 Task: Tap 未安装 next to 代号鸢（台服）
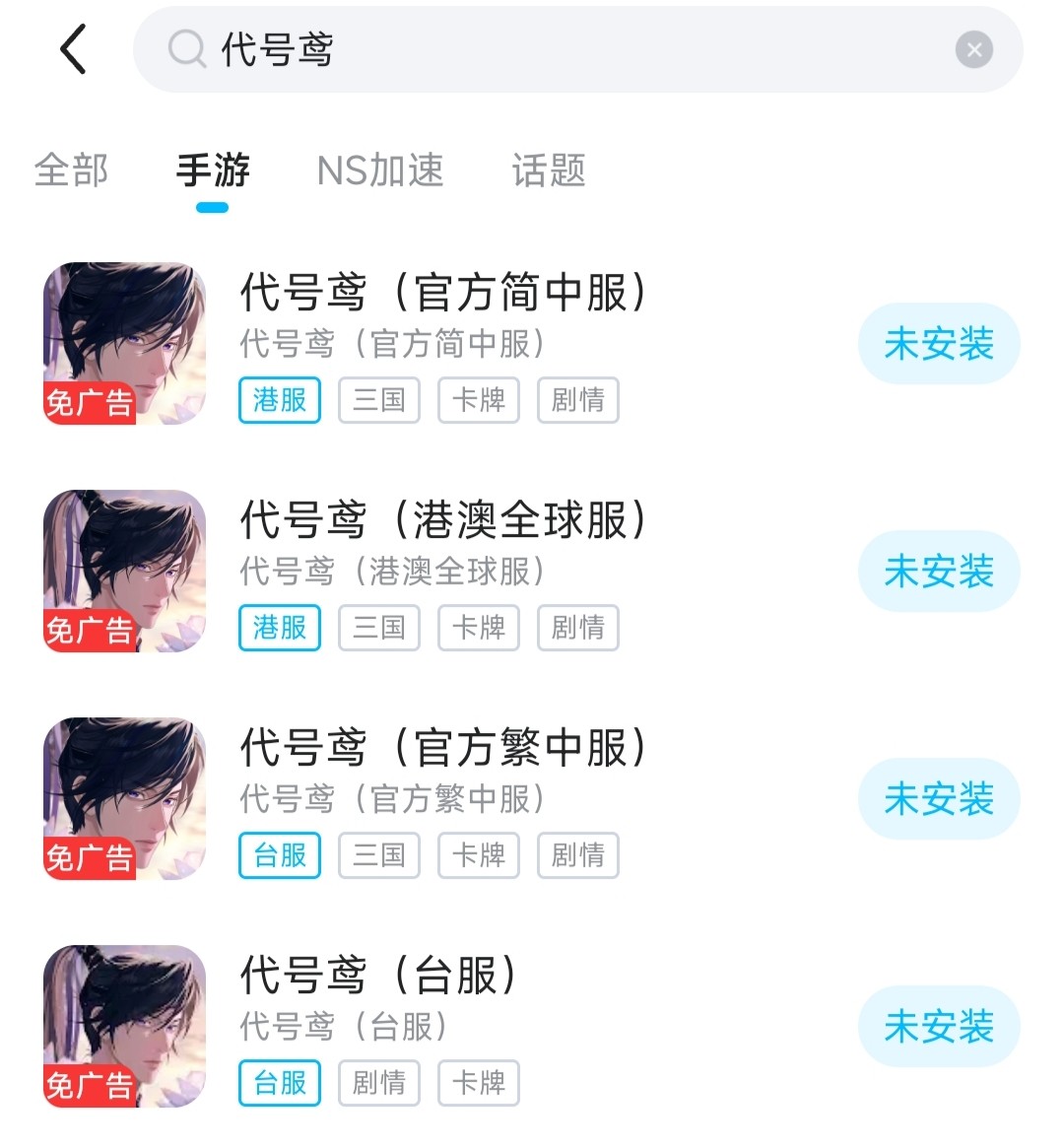coord(939,1027)
